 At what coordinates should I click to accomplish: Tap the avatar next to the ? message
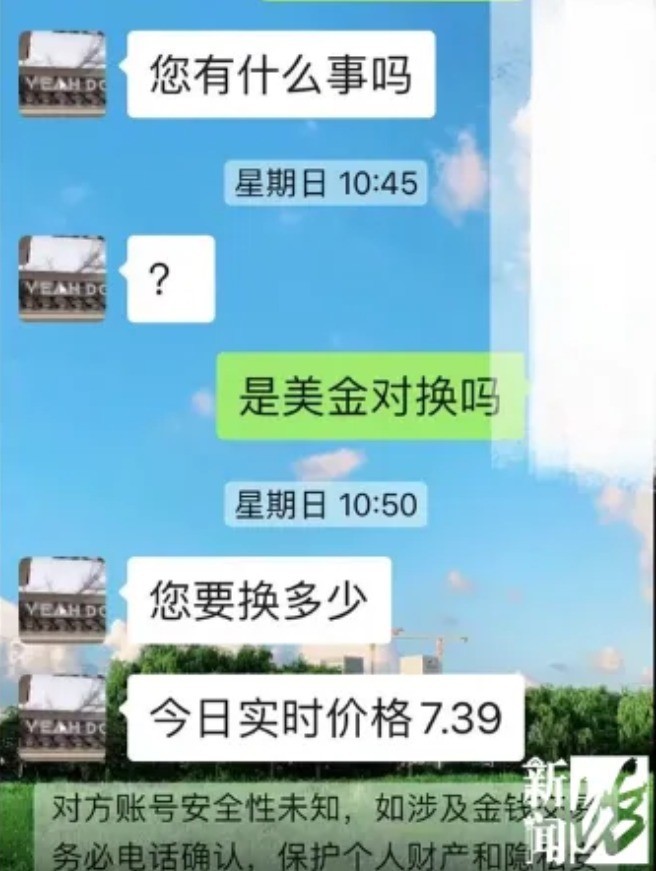[x=62, y=278]
